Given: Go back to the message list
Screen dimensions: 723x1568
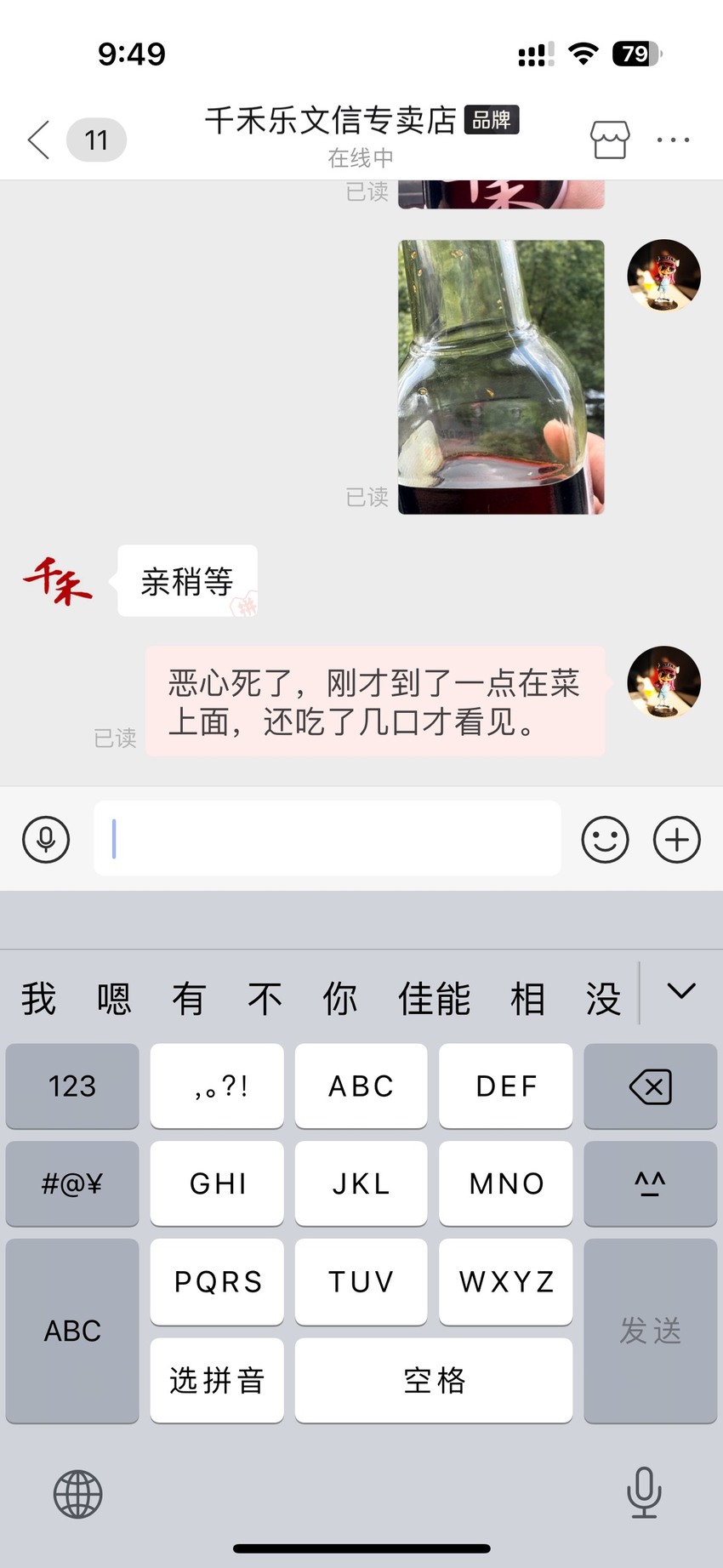Looking at the screenshot, I should pyautogui.click(x=39, y=140).
